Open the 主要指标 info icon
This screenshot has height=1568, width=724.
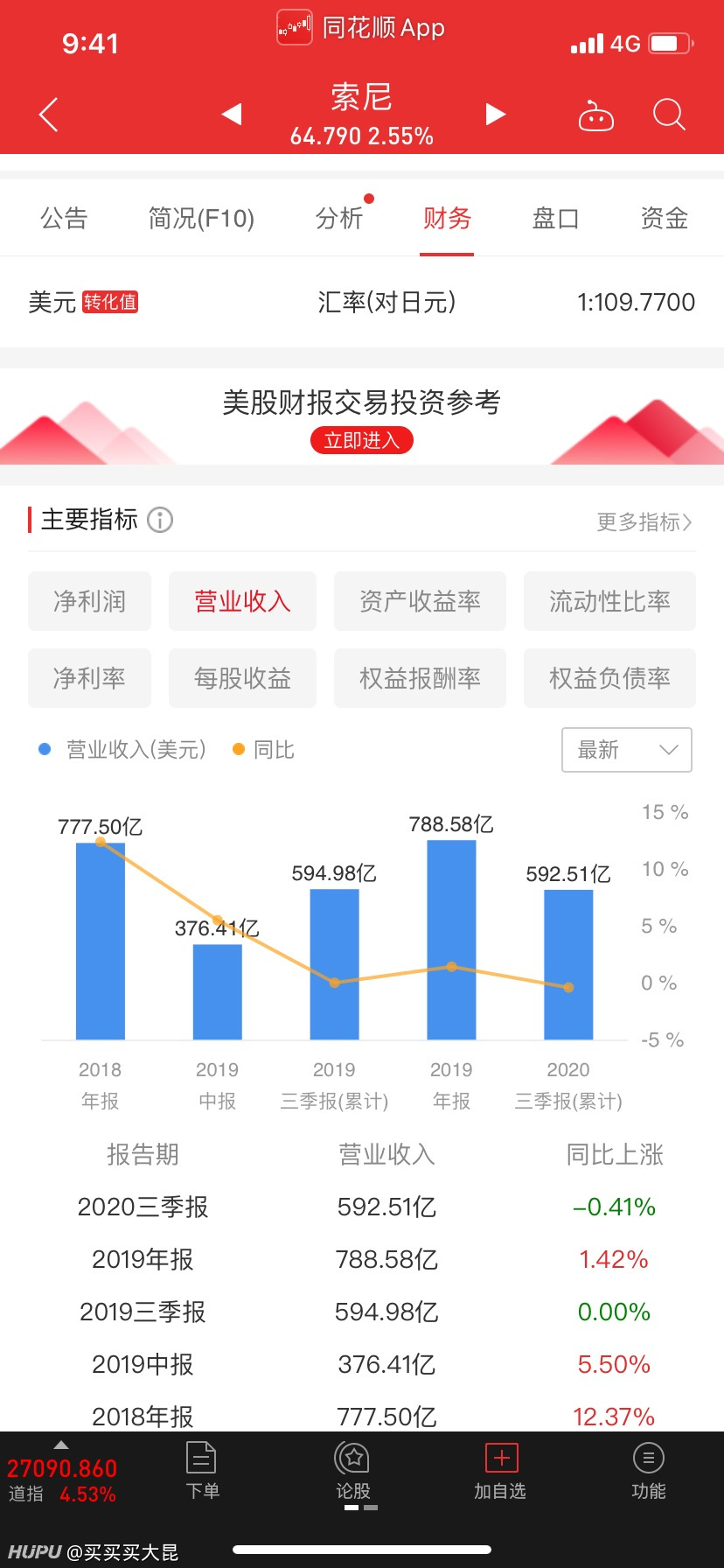point(160,520)
